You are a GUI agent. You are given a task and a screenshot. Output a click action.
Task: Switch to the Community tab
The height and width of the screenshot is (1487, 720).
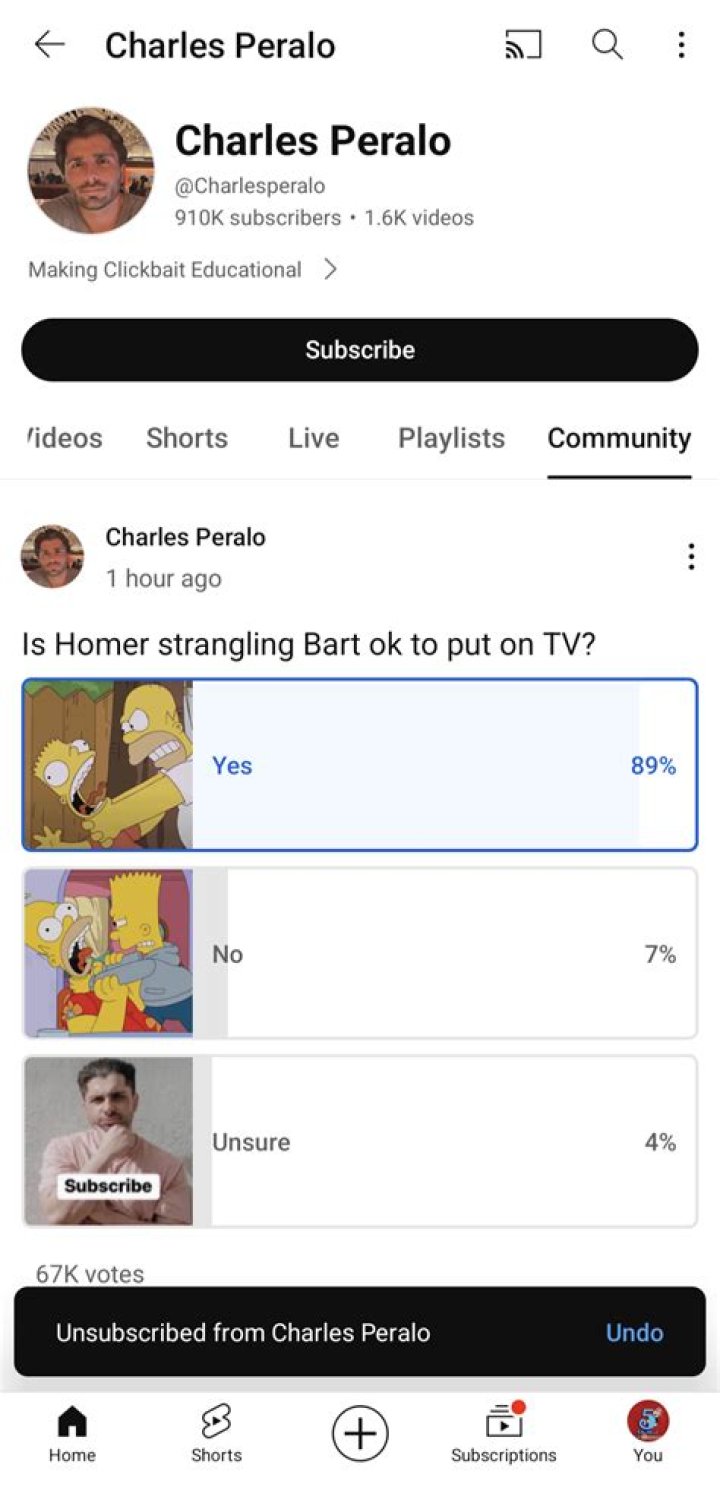(x=619, y=438)
